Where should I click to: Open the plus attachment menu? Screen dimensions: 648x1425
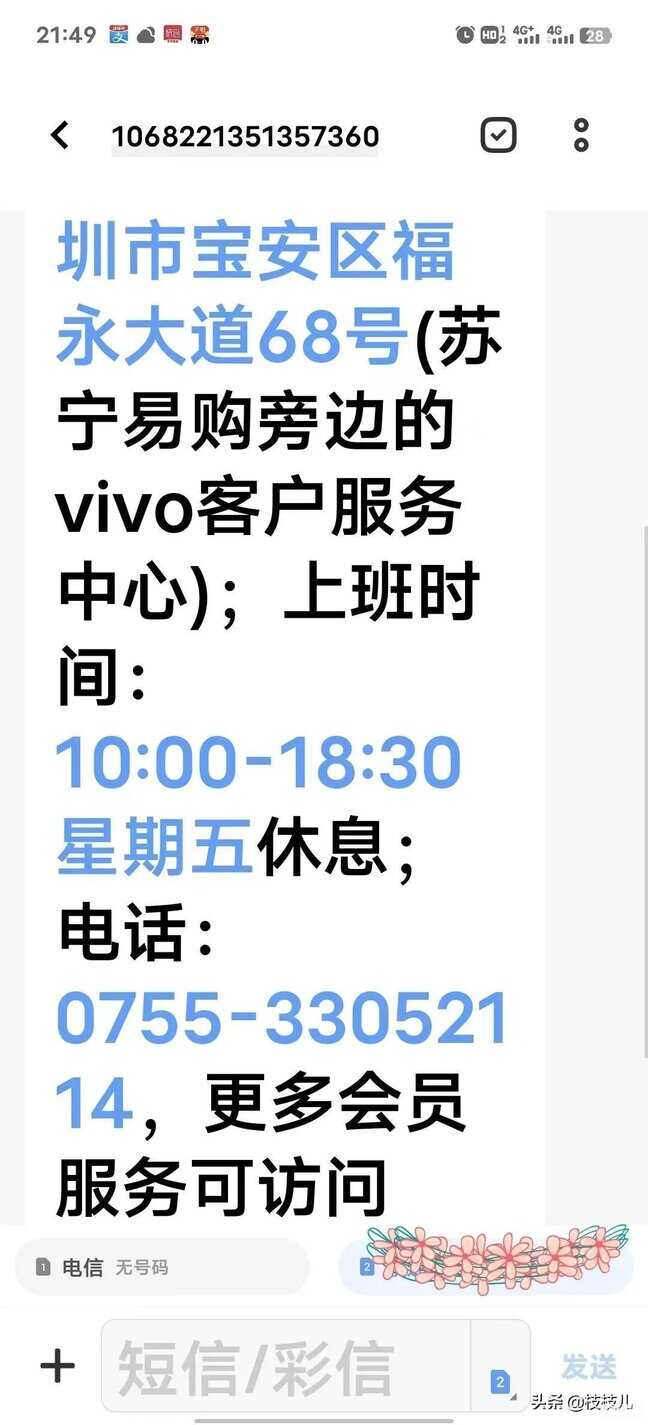tap(57, 1366)
